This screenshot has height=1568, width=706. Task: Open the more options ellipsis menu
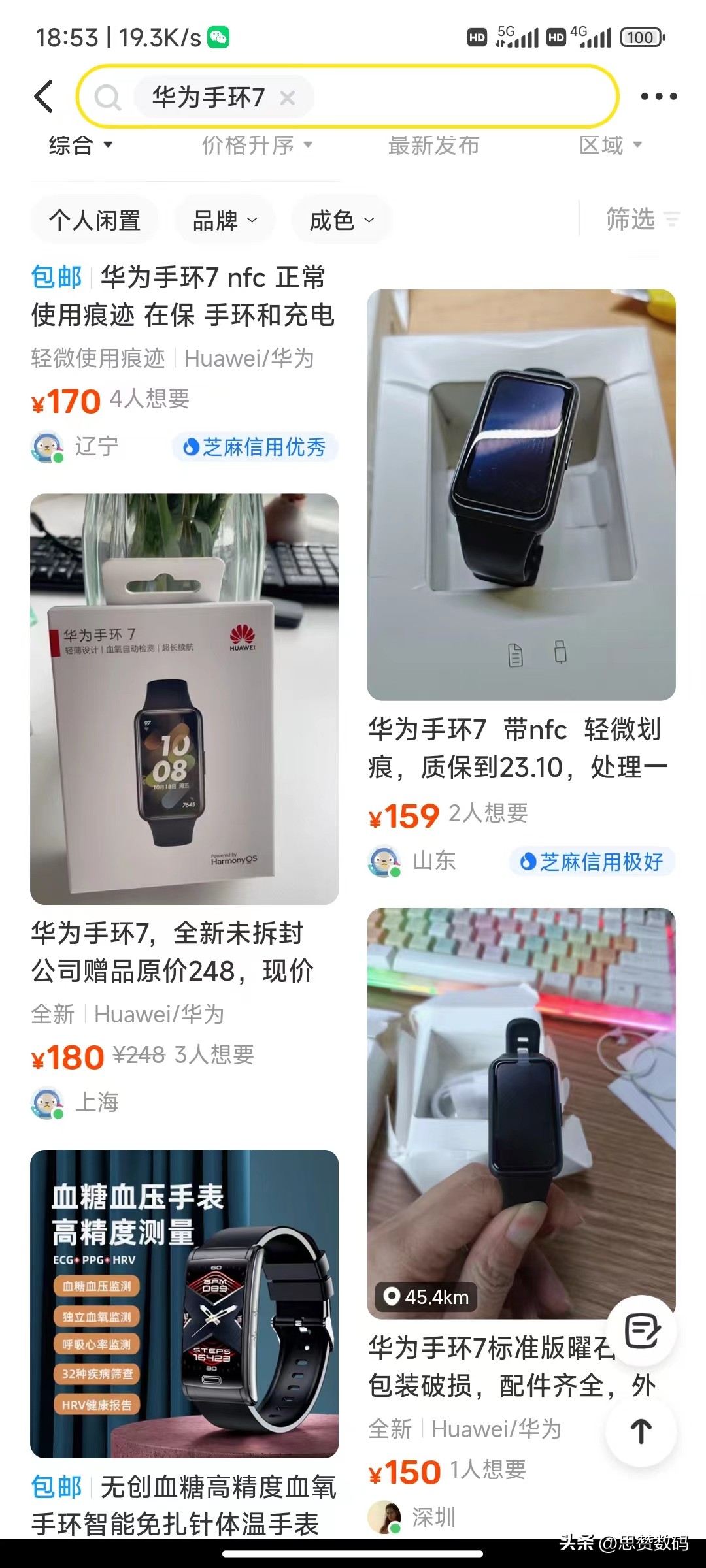658,96
